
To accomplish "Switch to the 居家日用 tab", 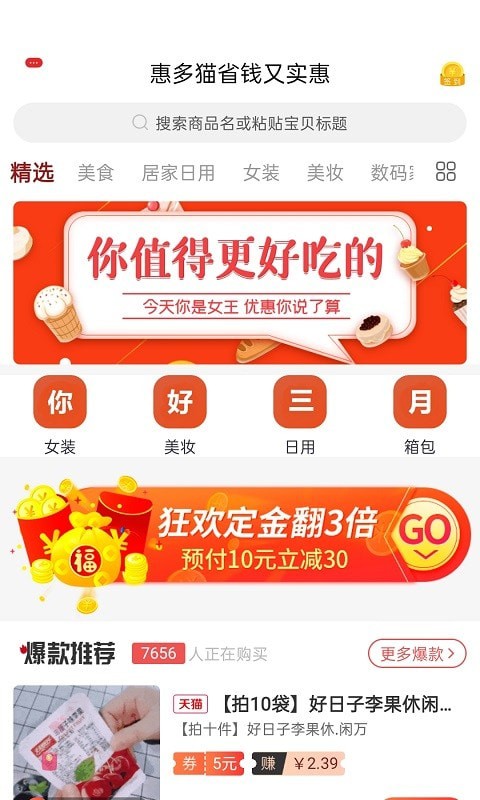I will coord(178,173).
